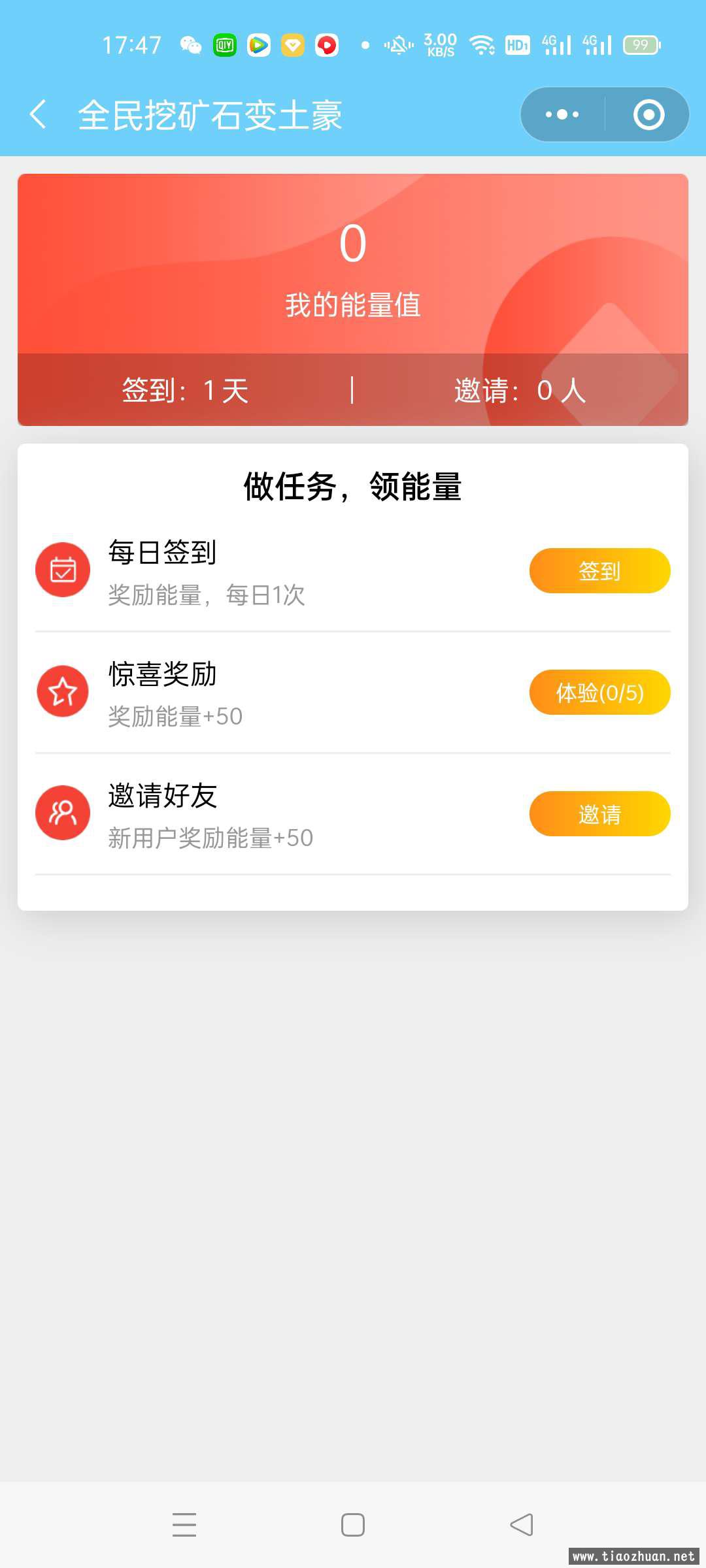Tap the 签到 button for daily check-in
Screen dimensions: 706x1568
[599, 570]
